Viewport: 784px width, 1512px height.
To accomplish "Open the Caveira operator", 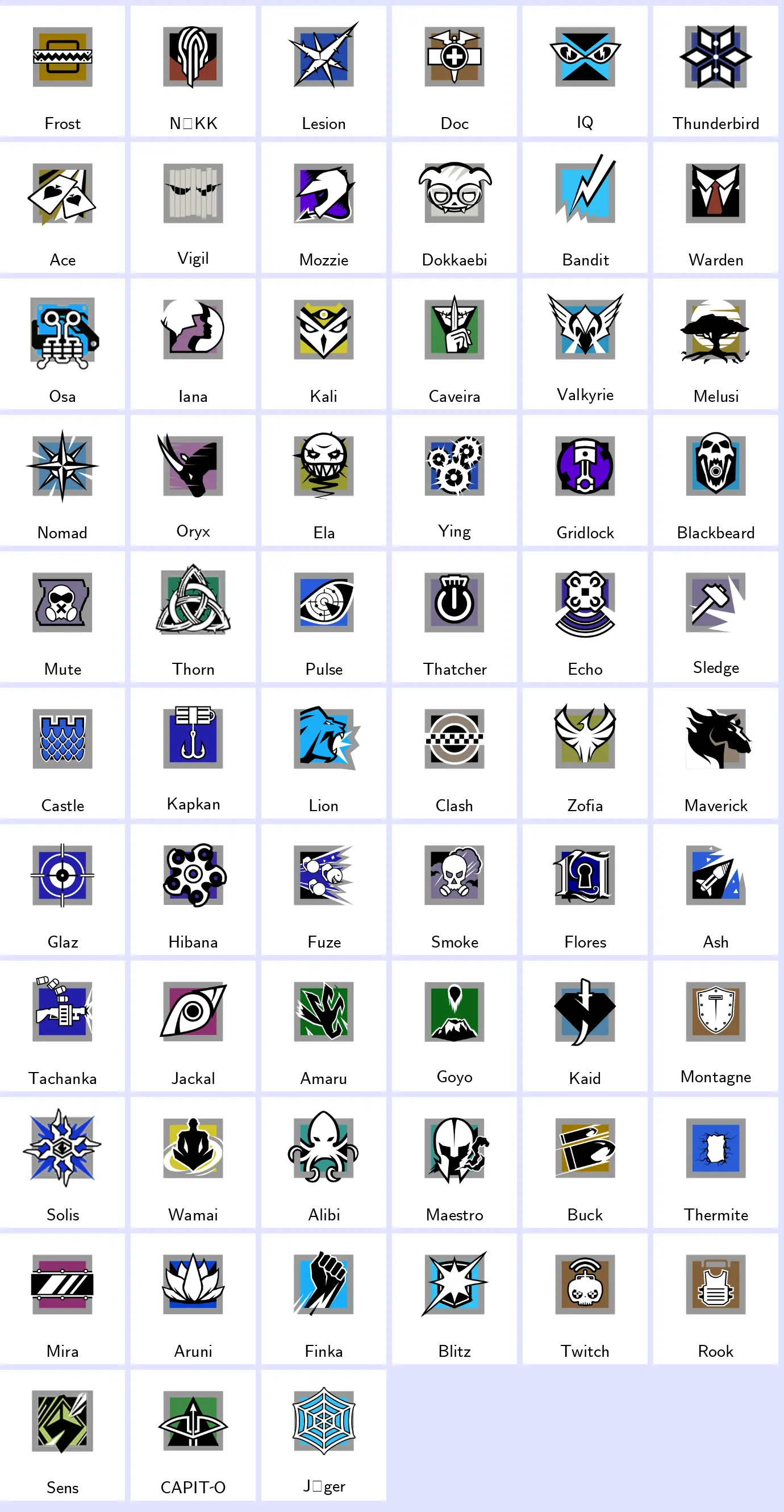I will click(x=454, y=344).
